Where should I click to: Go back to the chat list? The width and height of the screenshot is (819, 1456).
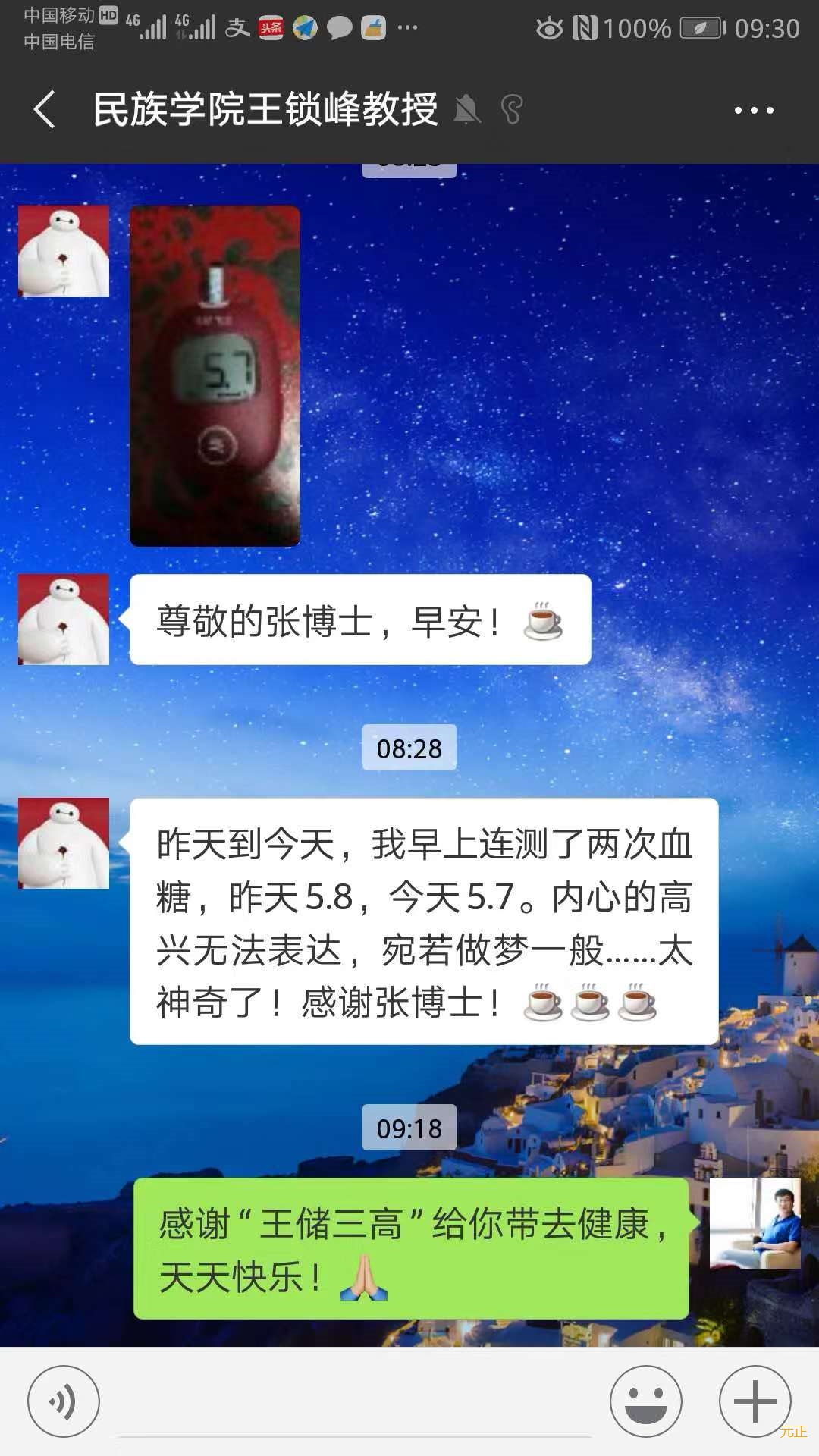point(45,110)
